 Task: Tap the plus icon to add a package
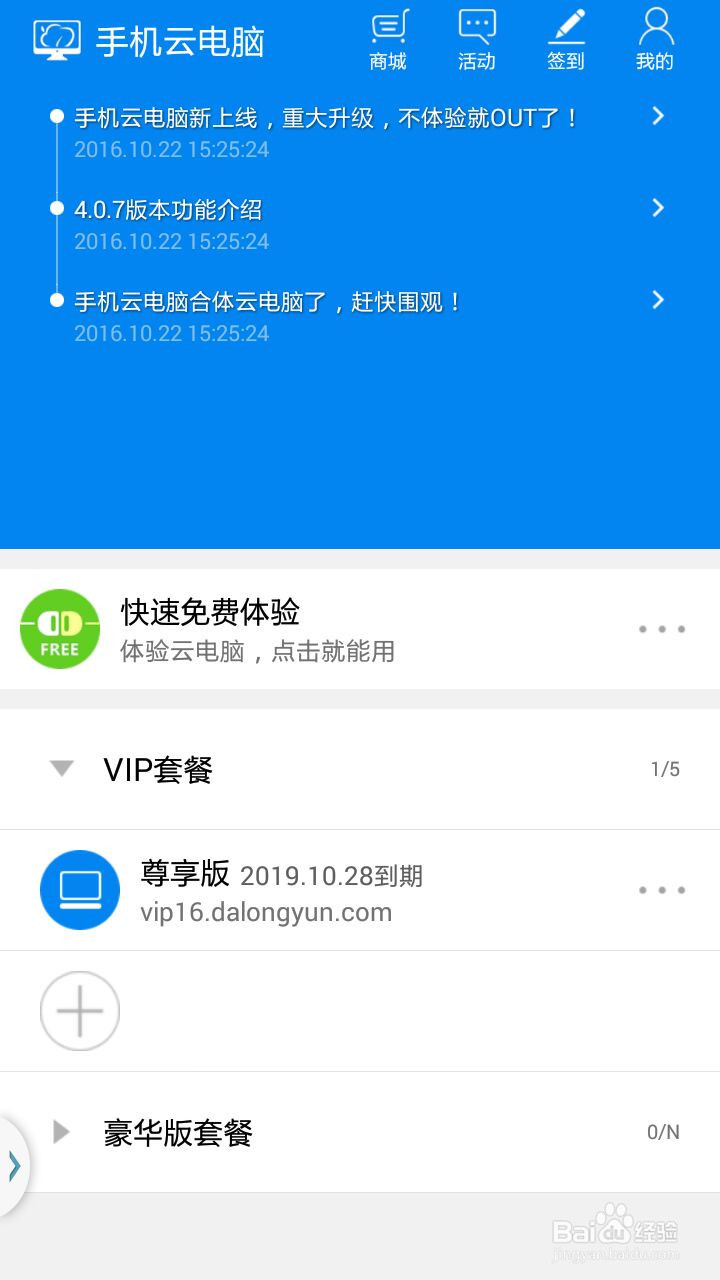(x=80, y=1011)
